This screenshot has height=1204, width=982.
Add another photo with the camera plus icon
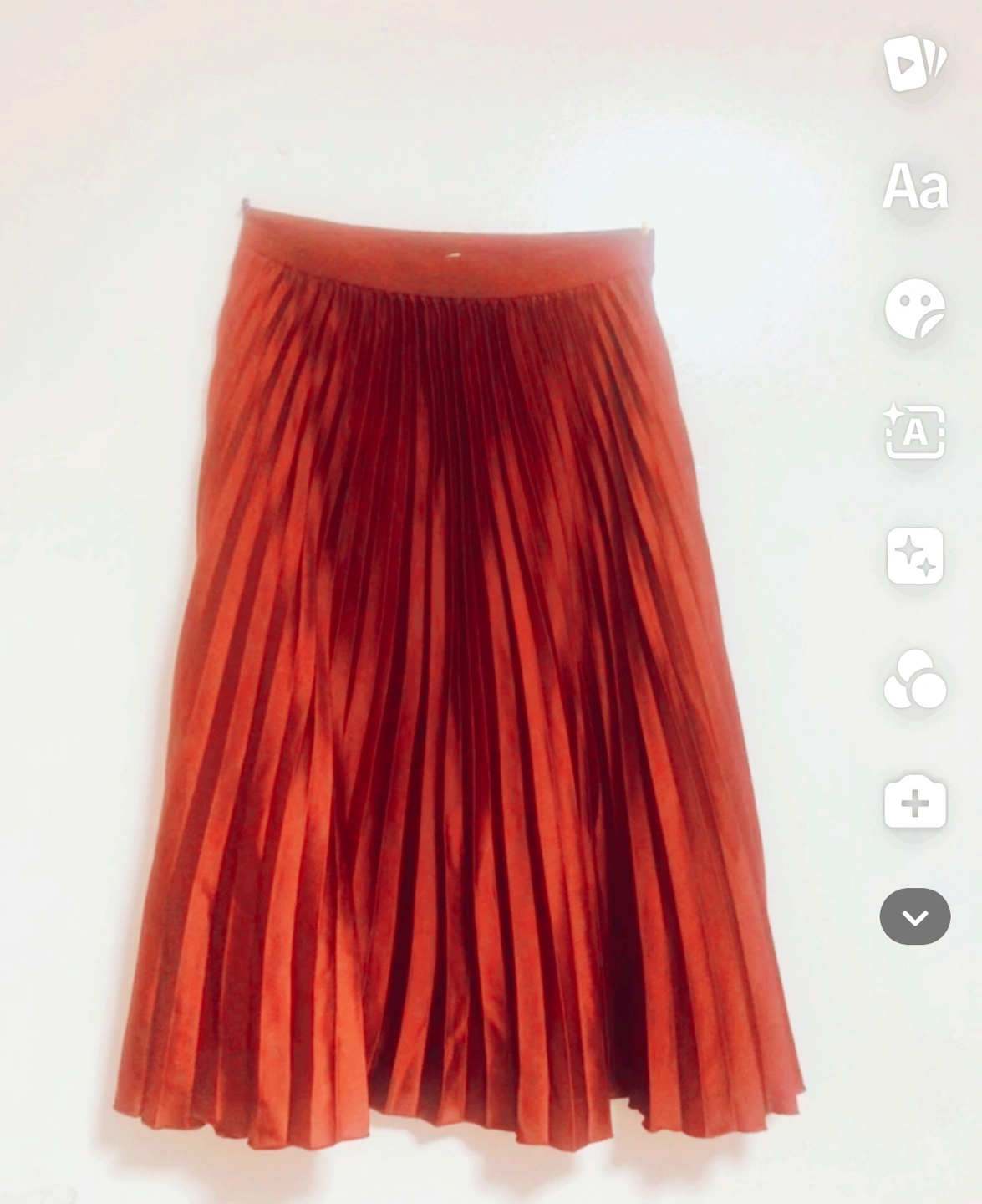click(914, 803)
